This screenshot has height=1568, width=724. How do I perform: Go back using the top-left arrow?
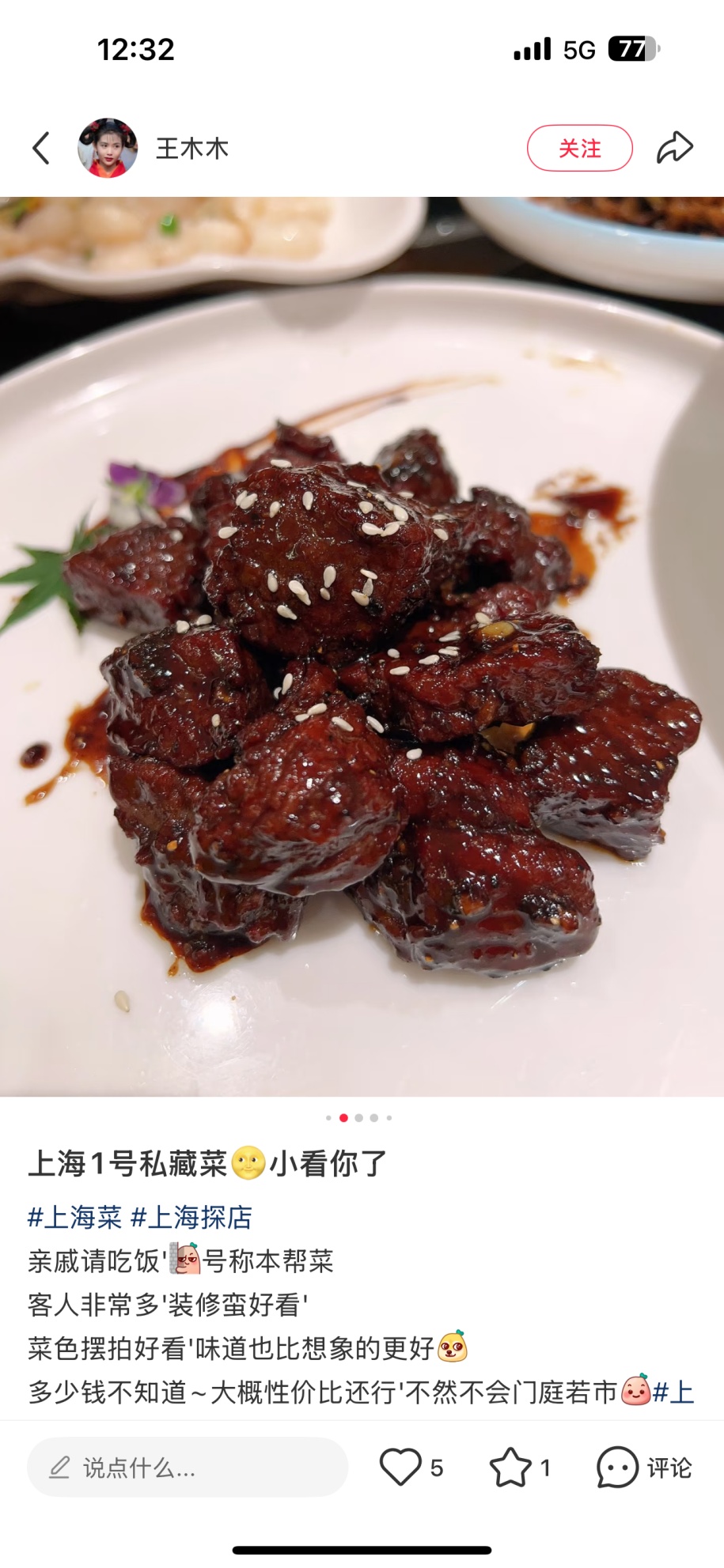coord(41,148)
